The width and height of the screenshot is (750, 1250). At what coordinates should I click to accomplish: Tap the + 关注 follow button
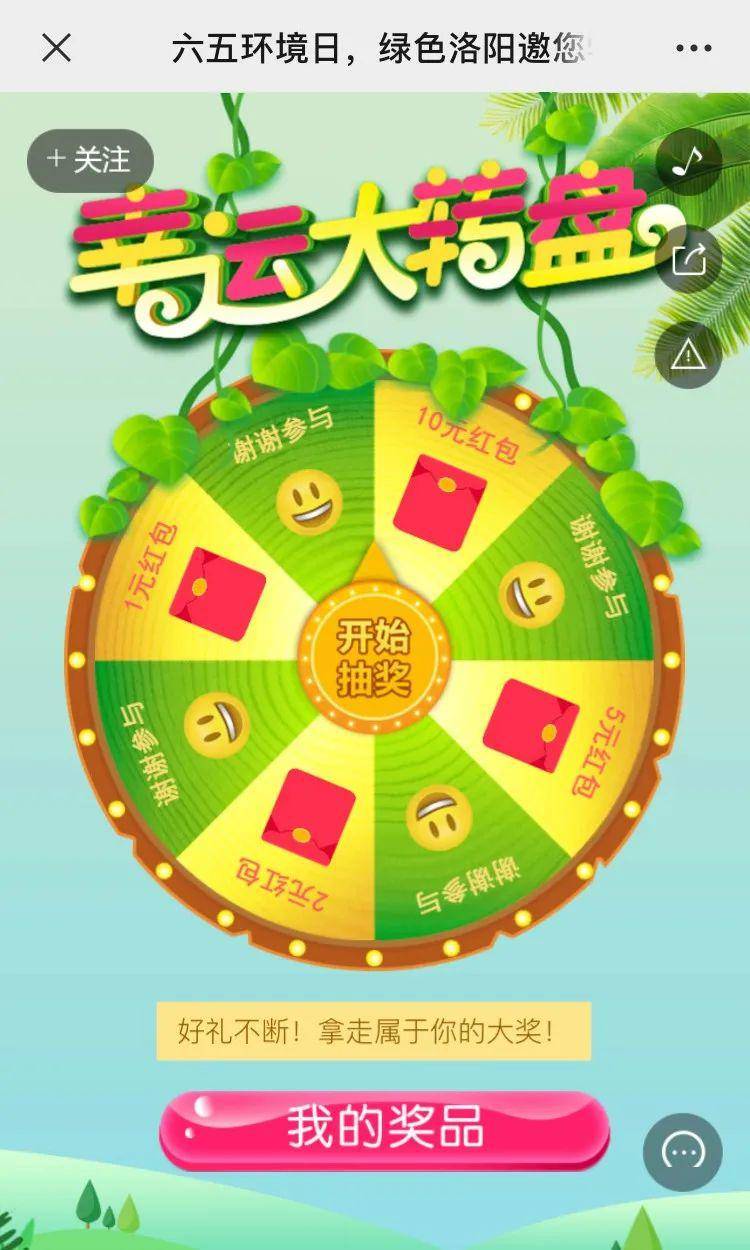pos(90,160)
